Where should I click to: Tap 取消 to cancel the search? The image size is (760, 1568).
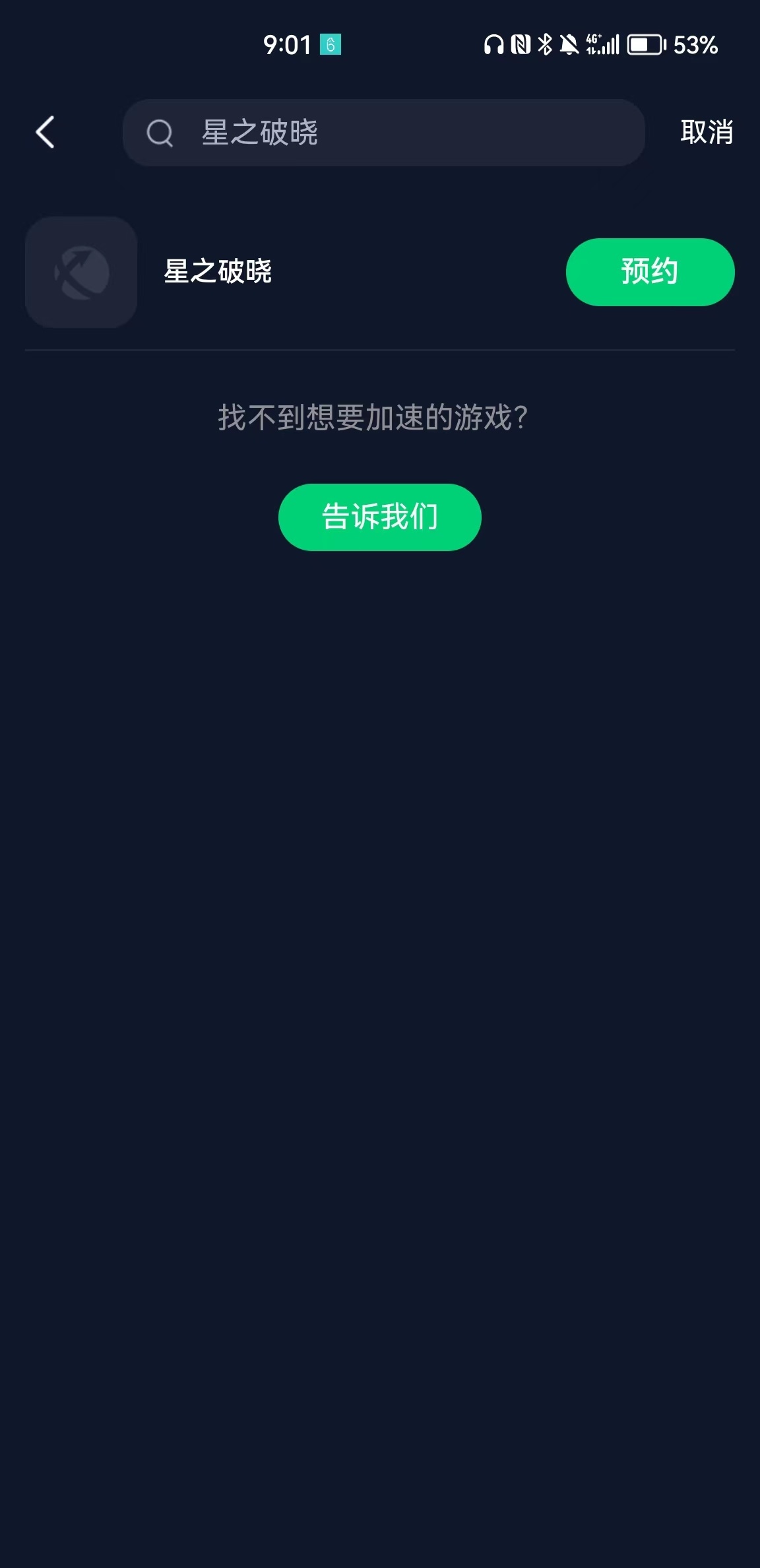pyautogui.click(x=705, y=133)
